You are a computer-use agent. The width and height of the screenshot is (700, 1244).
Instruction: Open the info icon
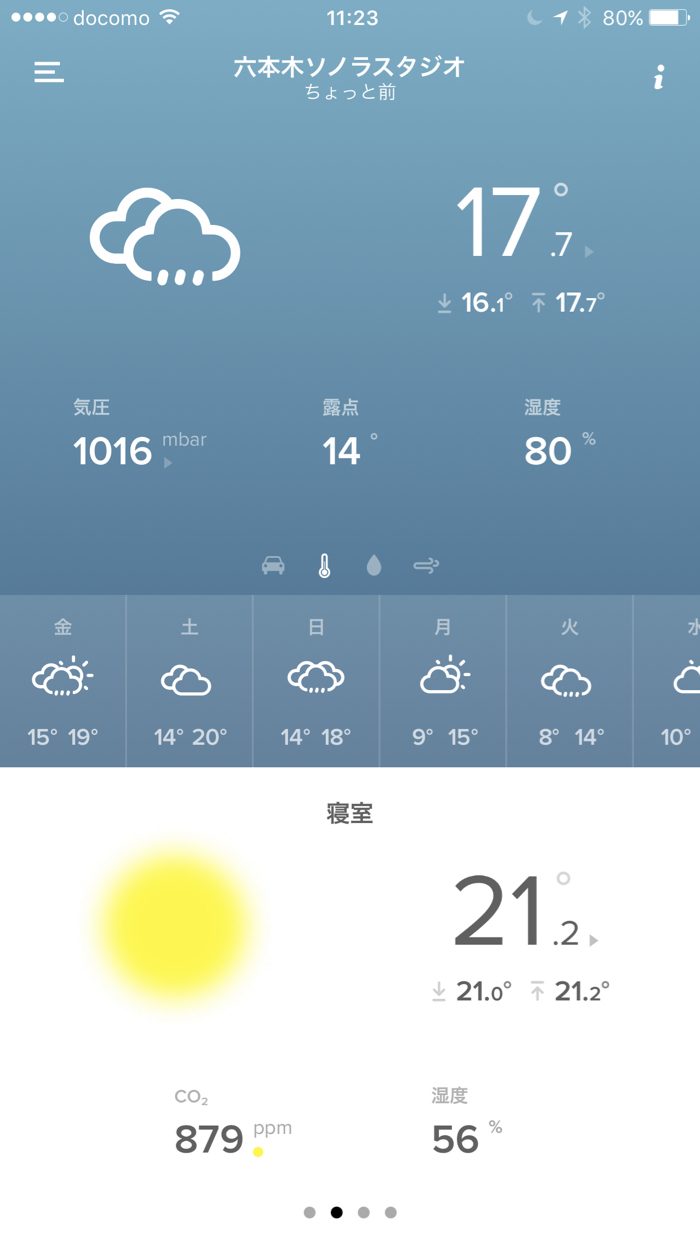click(x=658, y=78)
